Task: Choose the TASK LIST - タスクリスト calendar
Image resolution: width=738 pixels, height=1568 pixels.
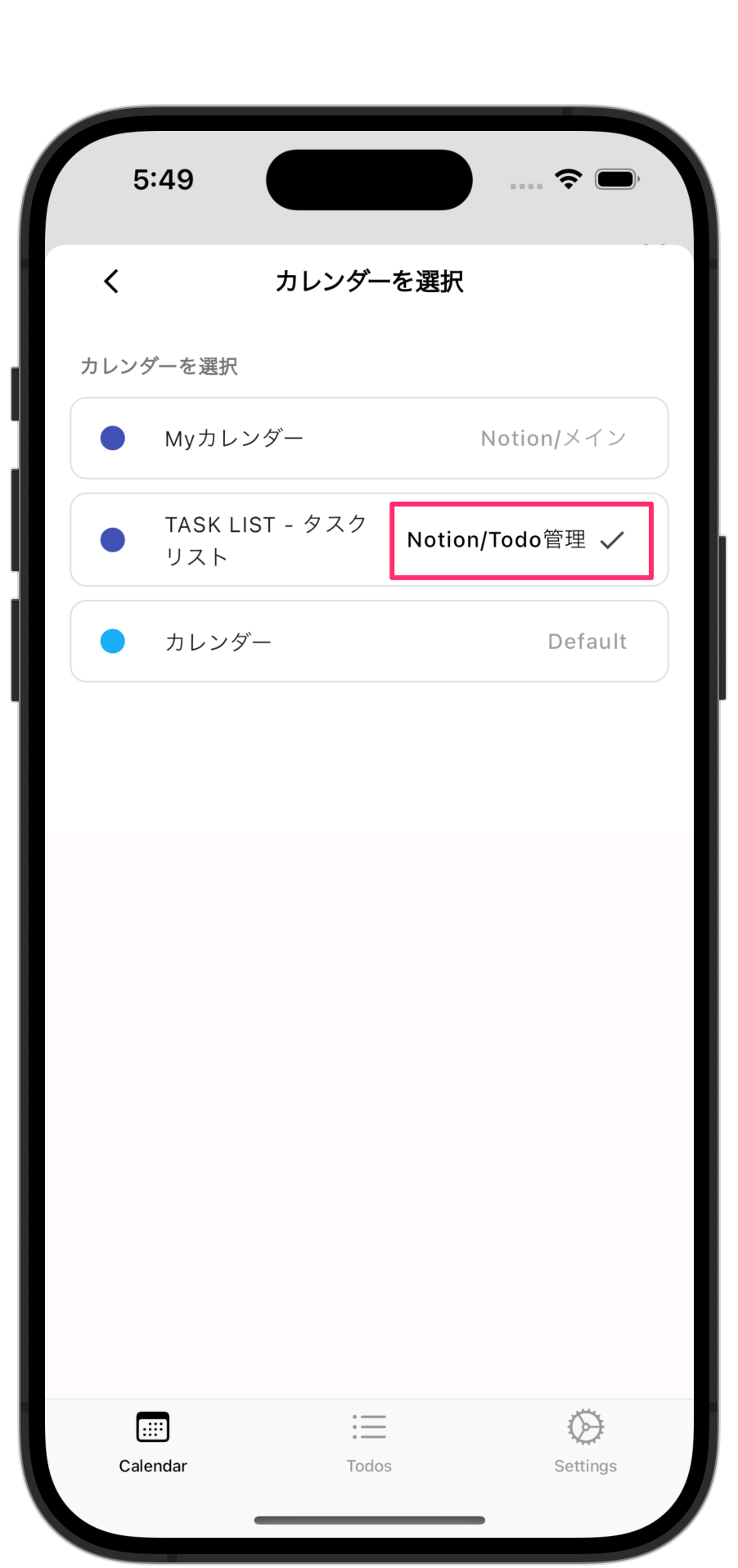Action: click(369, 539)
